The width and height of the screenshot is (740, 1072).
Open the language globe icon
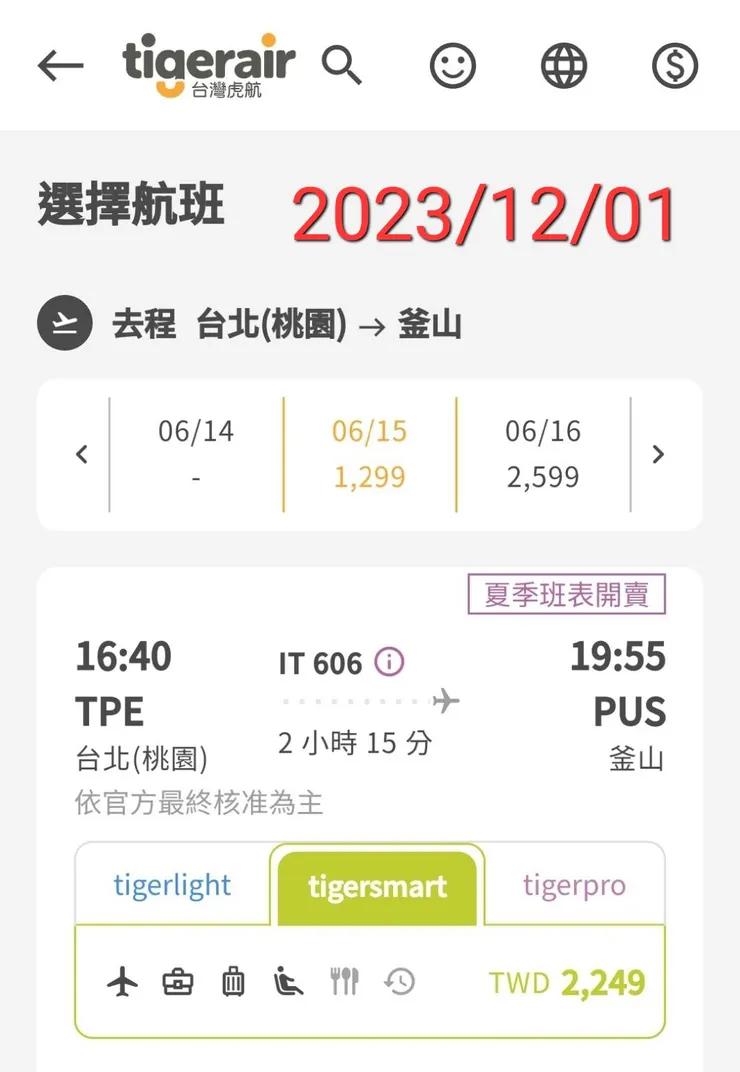tap(563, 66)
